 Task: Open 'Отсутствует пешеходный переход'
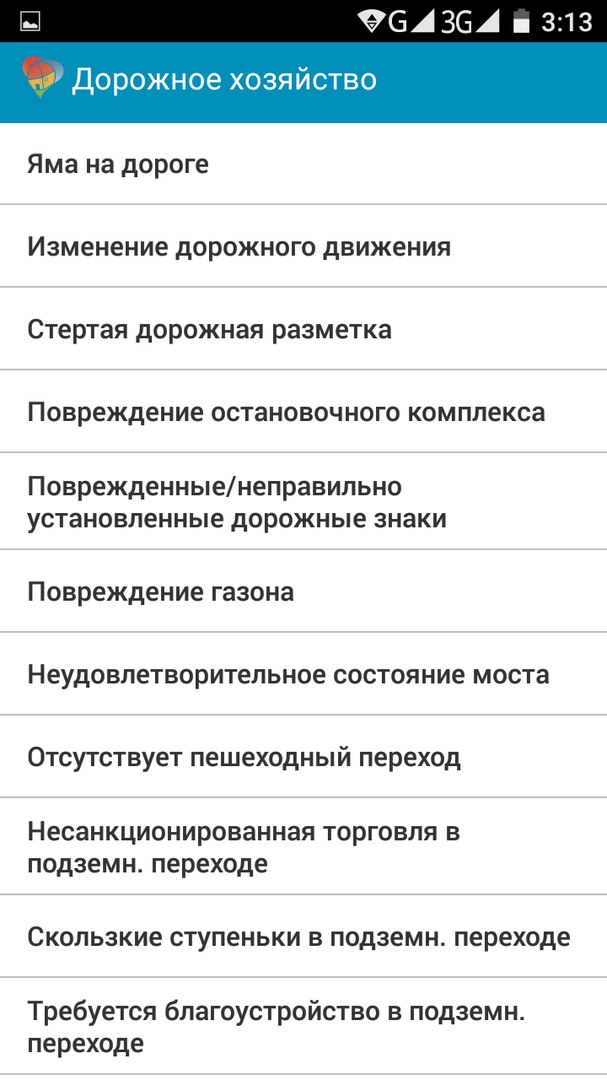(303, 756)
